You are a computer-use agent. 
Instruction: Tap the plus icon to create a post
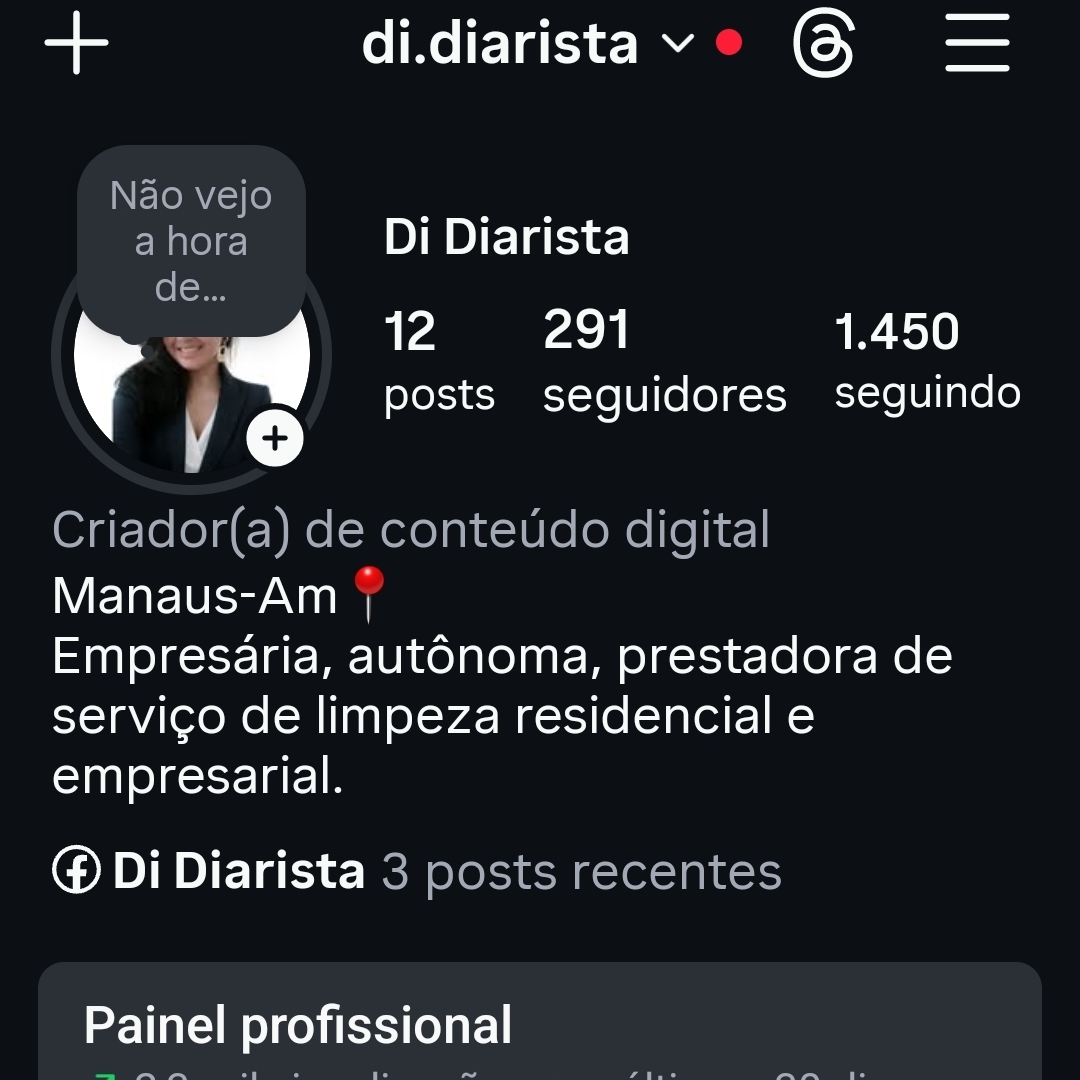(x=77, y=43)
